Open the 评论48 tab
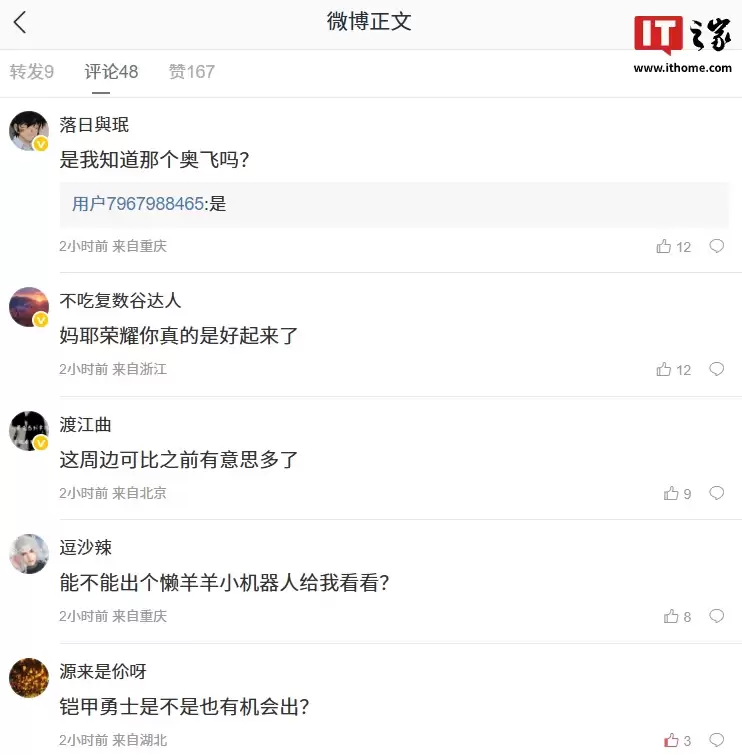 110,71
